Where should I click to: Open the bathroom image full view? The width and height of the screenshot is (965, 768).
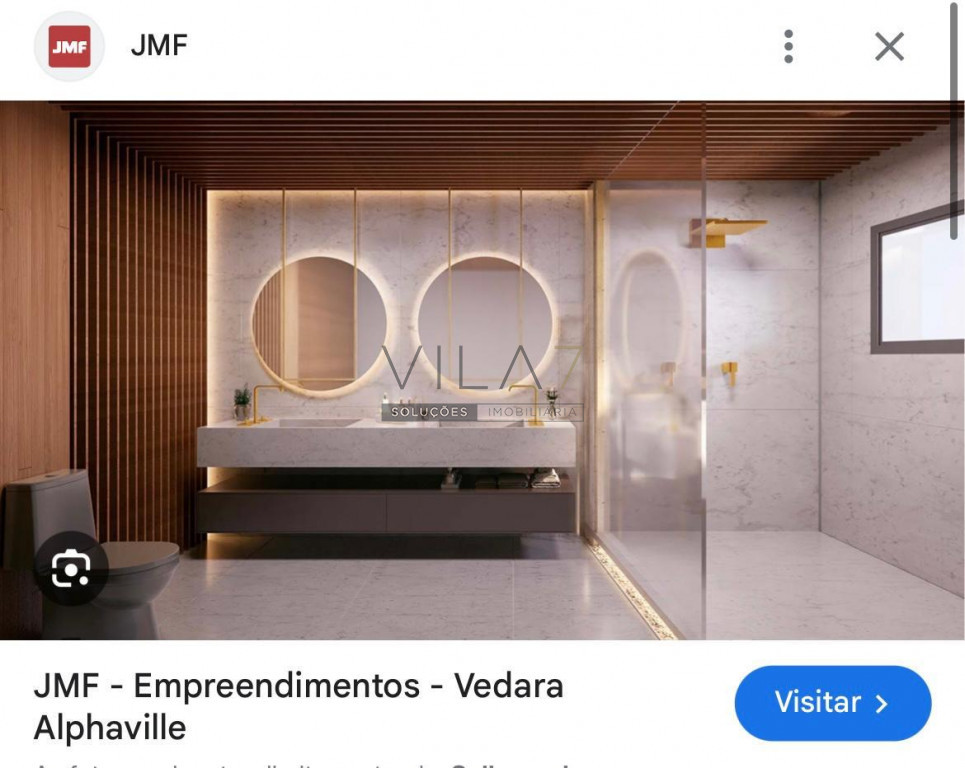pyautogui.click(x=480, y=370)
